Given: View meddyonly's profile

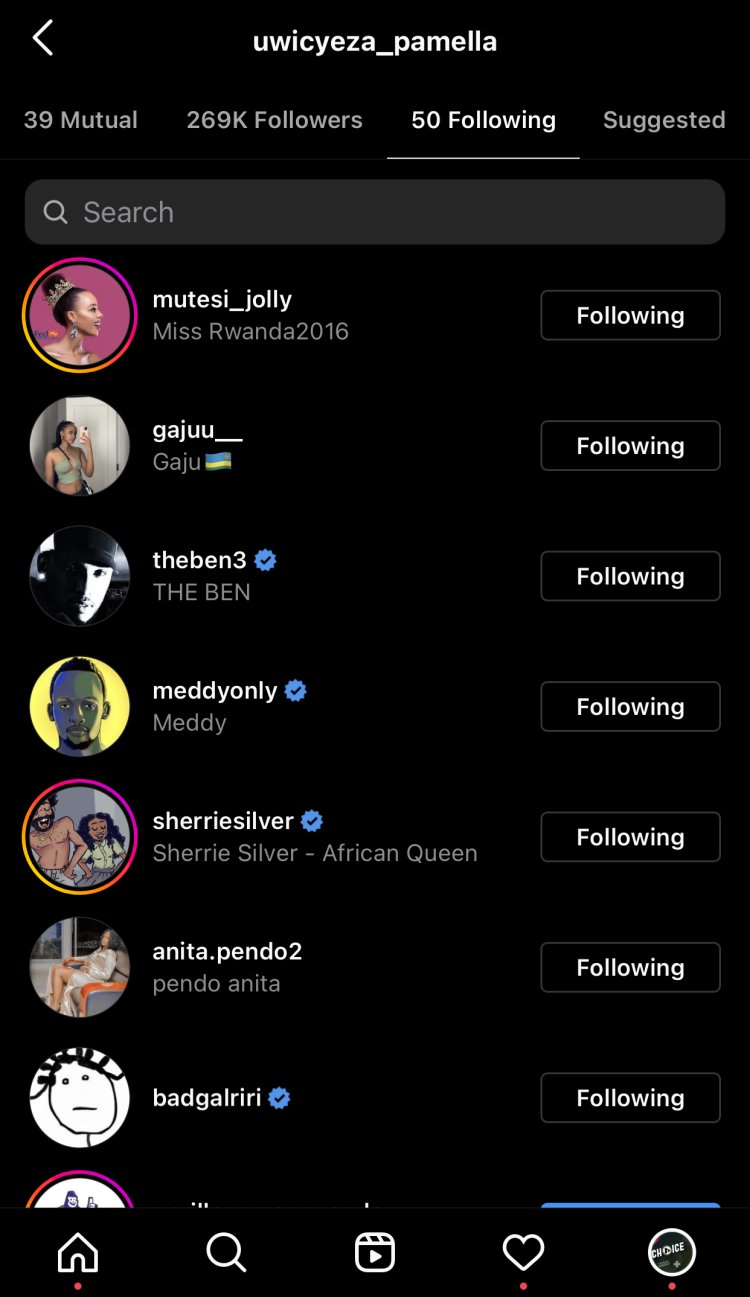Looking at the screenshot, I should pyautogui.click(x=215, y=691).
